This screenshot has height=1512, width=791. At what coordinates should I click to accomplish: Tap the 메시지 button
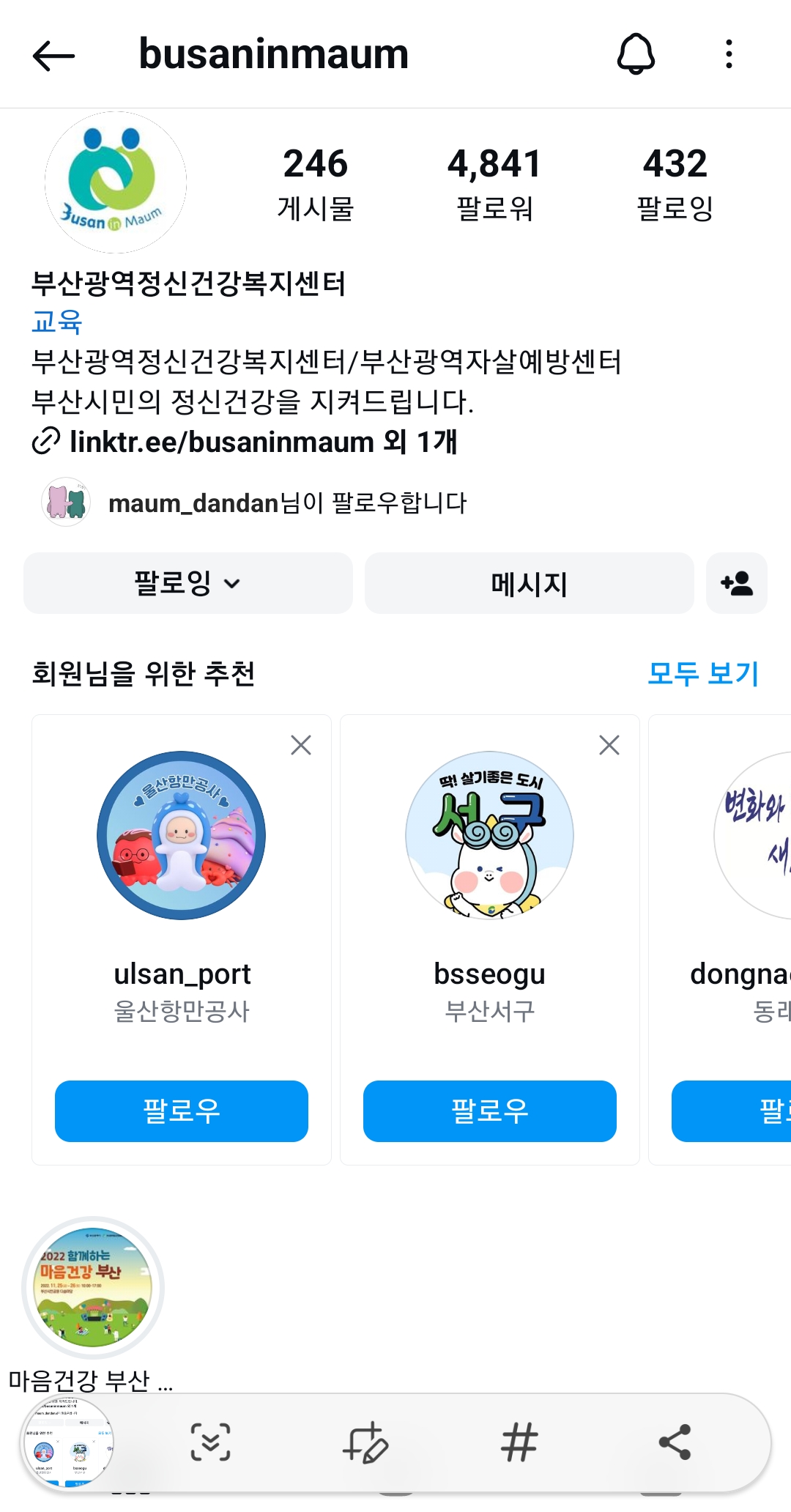click(529, 584)
